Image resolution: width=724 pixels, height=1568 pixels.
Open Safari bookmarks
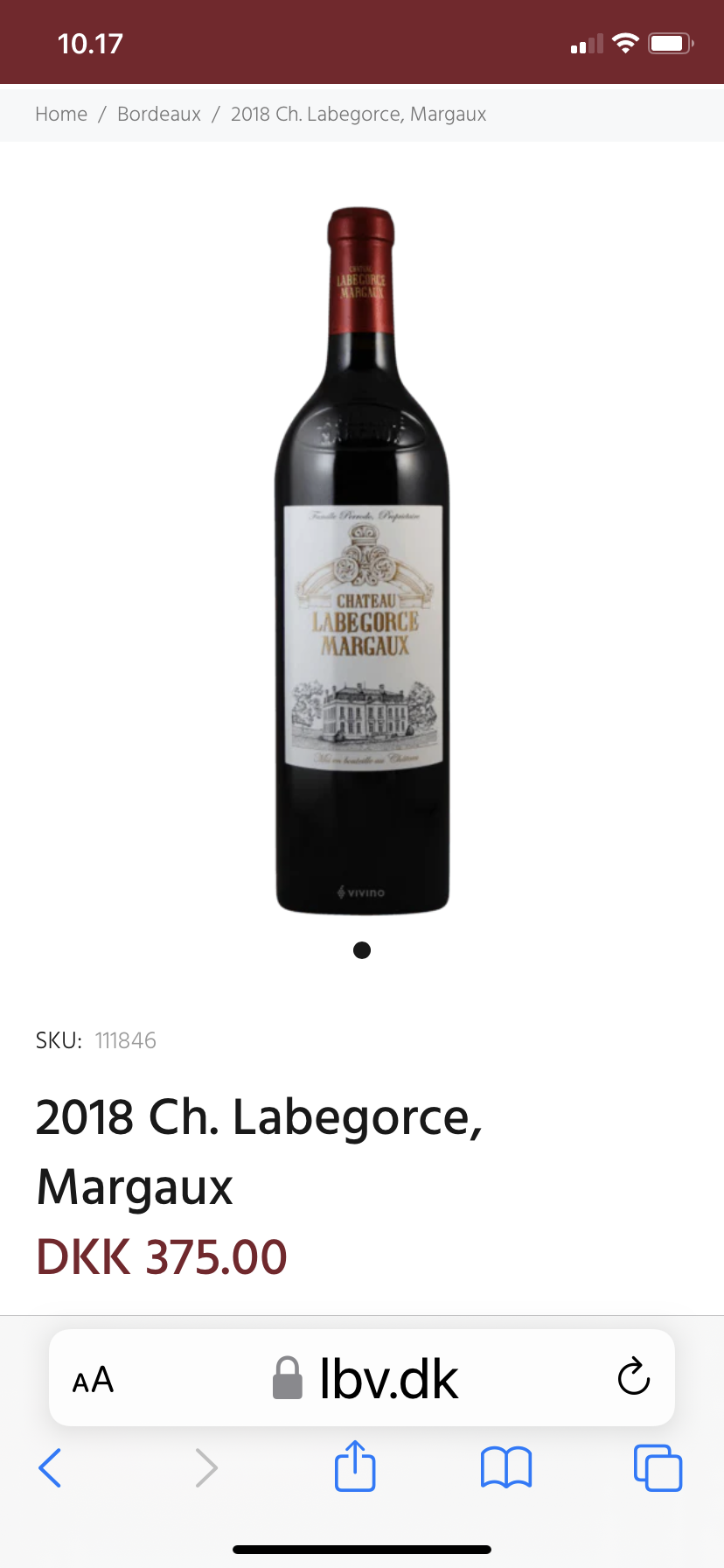coord(506,1467)
